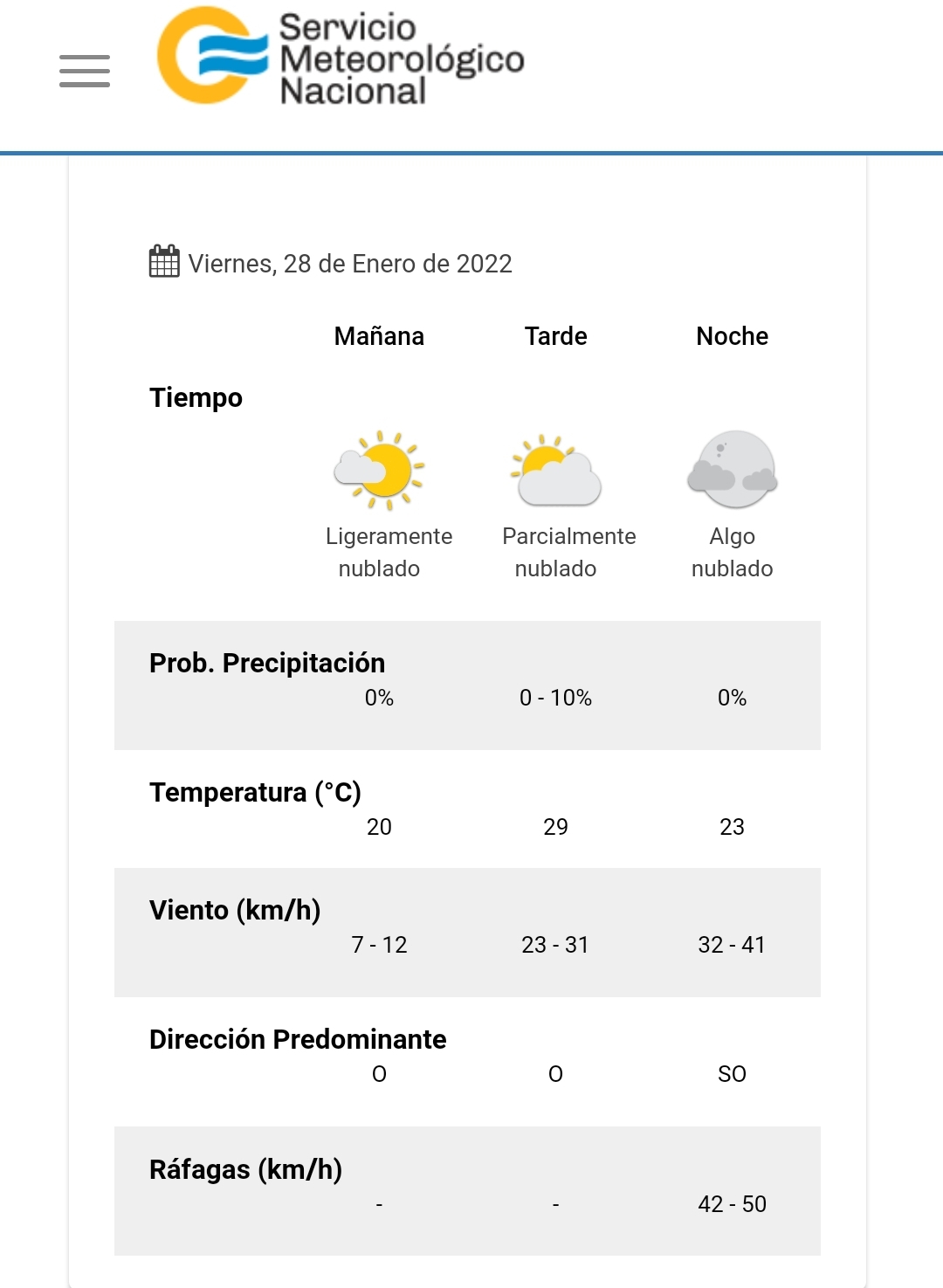The image size is (943, 1288).
Task: Open the hamburger navigation menu
Action: [85, 71]
